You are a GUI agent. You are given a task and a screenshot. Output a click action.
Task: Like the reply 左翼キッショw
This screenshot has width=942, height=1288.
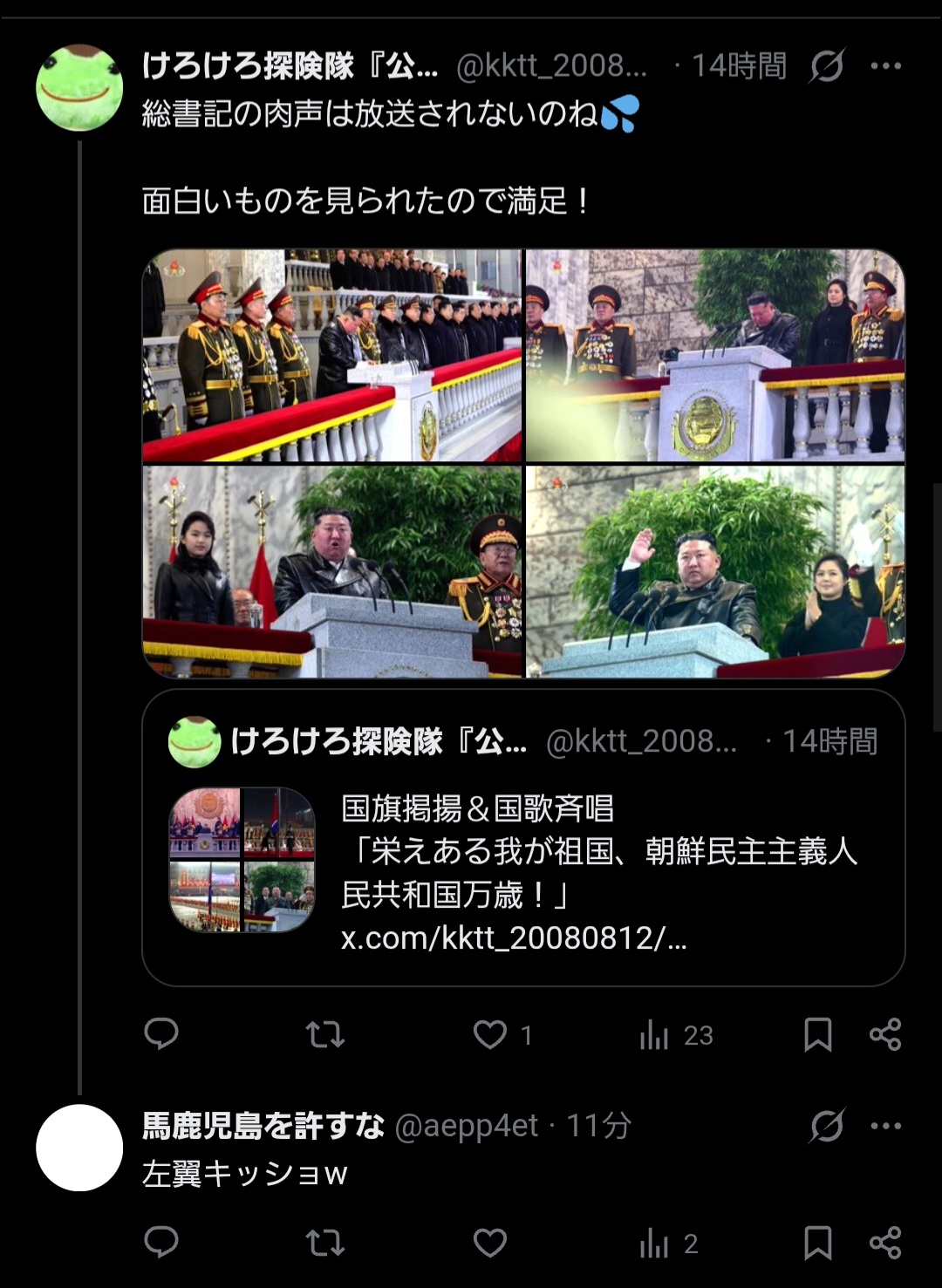[490, 1243]
